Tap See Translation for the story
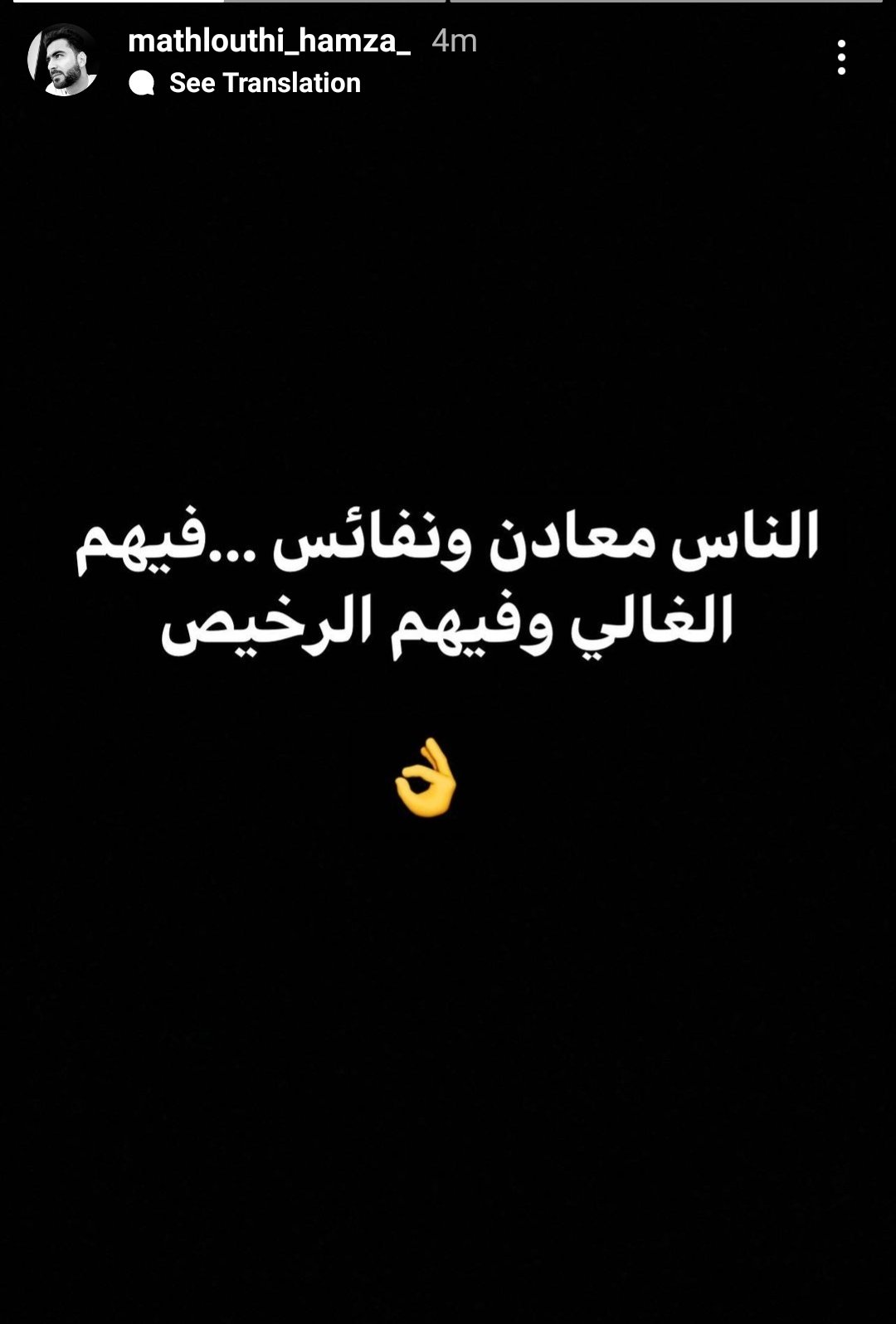 tap(264, 83)
